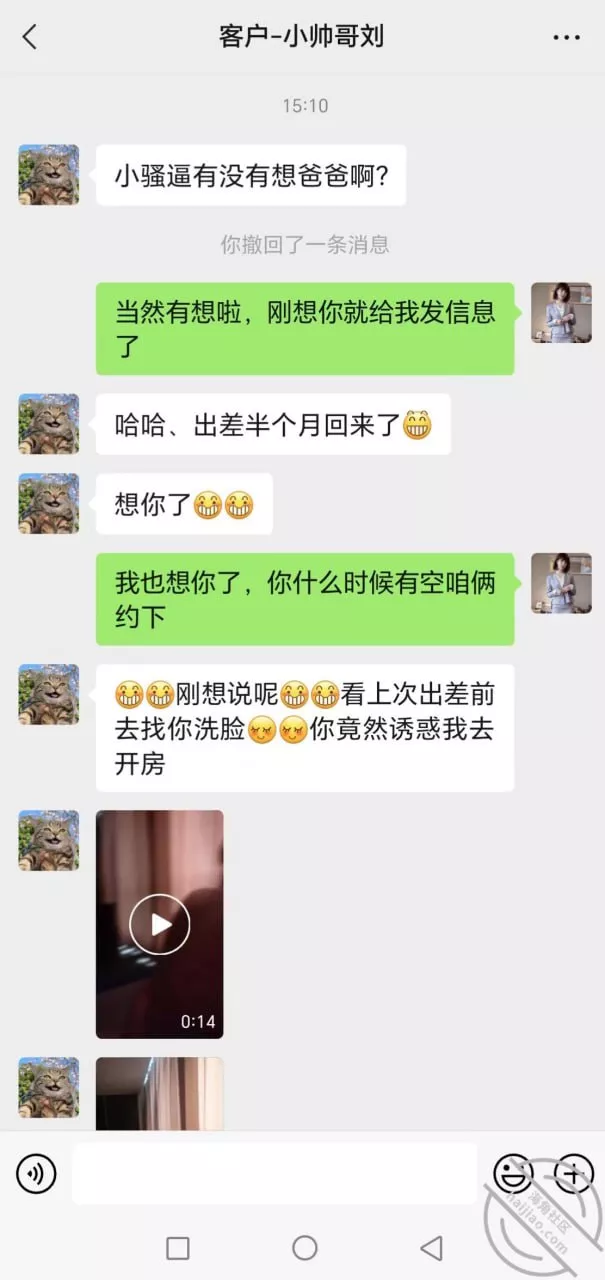Play the 0:14 video message

pyautogui.click(x=160, y=924)
